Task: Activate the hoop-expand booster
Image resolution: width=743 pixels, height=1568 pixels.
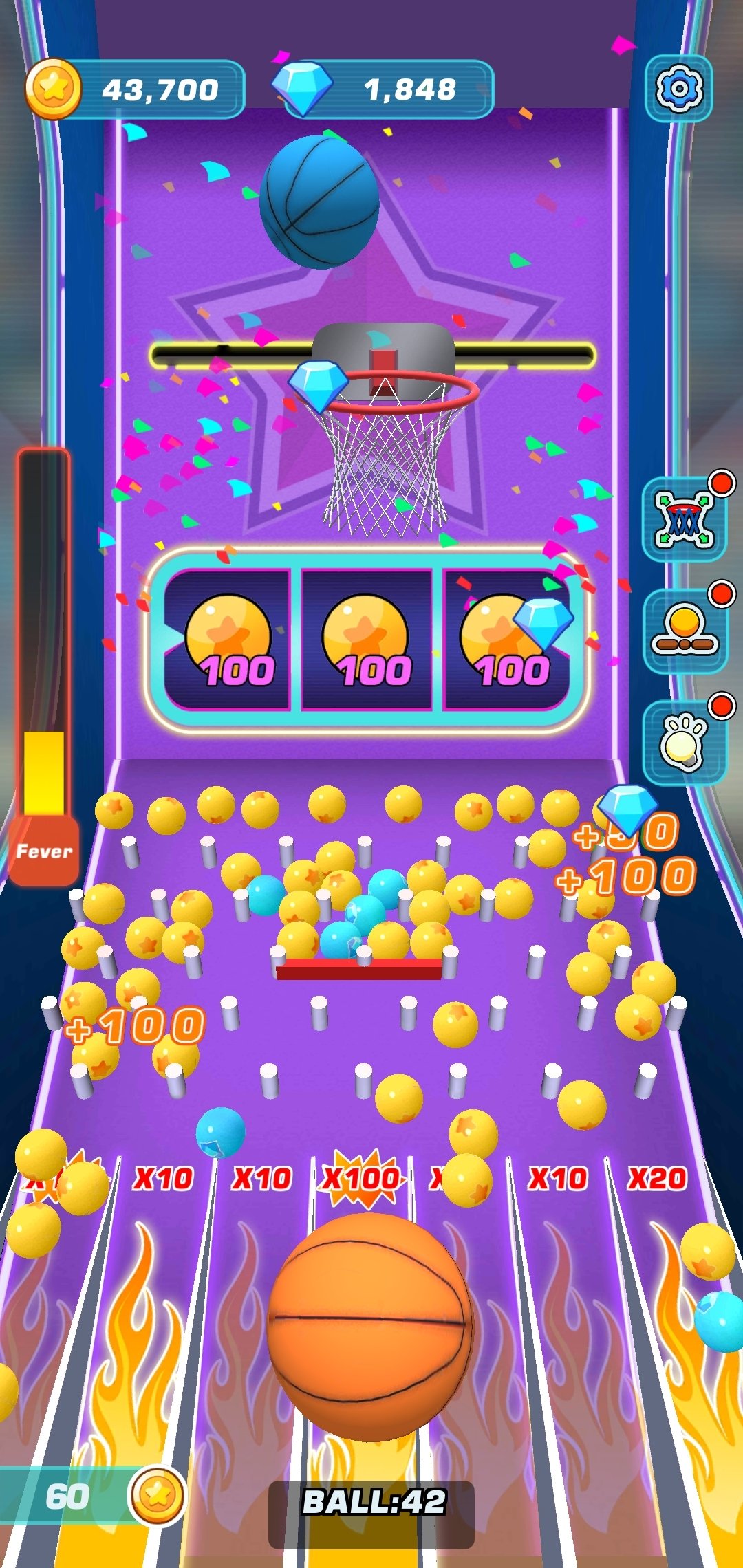Action: click(x=684, y=520)
